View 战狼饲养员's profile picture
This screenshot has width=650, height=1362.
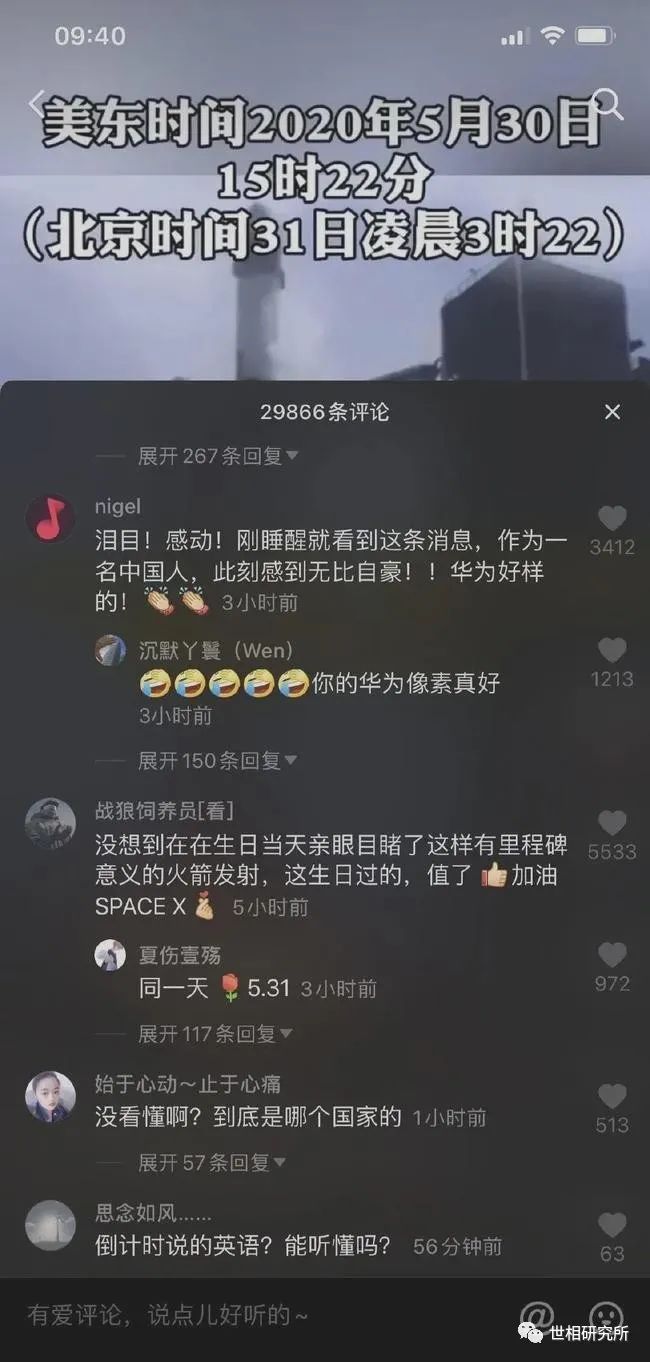click(x=49, y=824)
